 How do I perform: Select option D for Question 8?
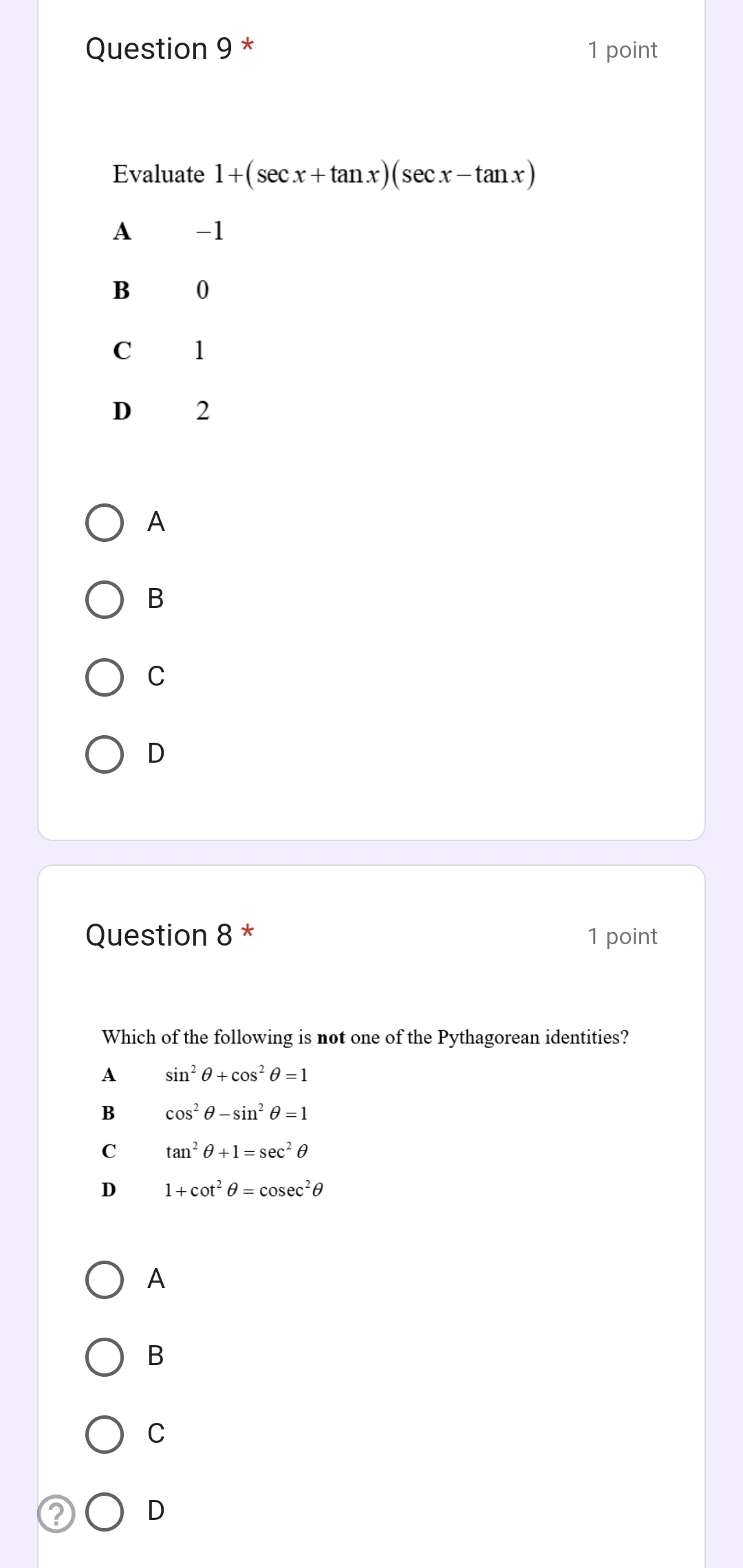(x=105, y=1512)
